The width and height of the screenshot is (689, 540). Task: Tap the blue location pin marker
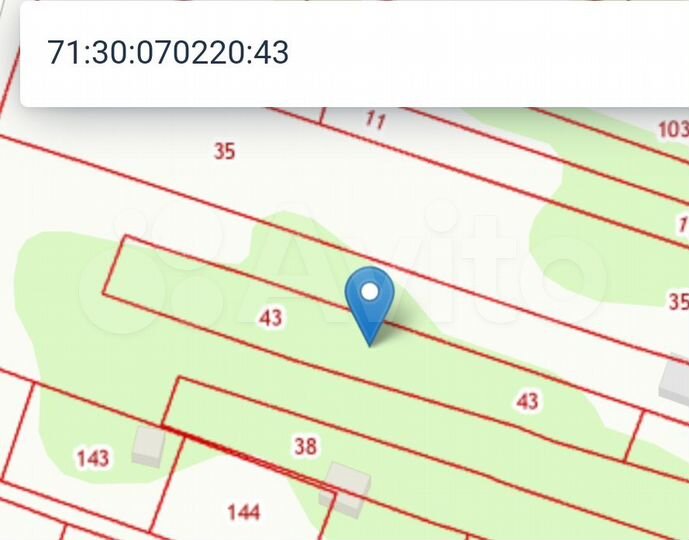[x=370, y=299]
